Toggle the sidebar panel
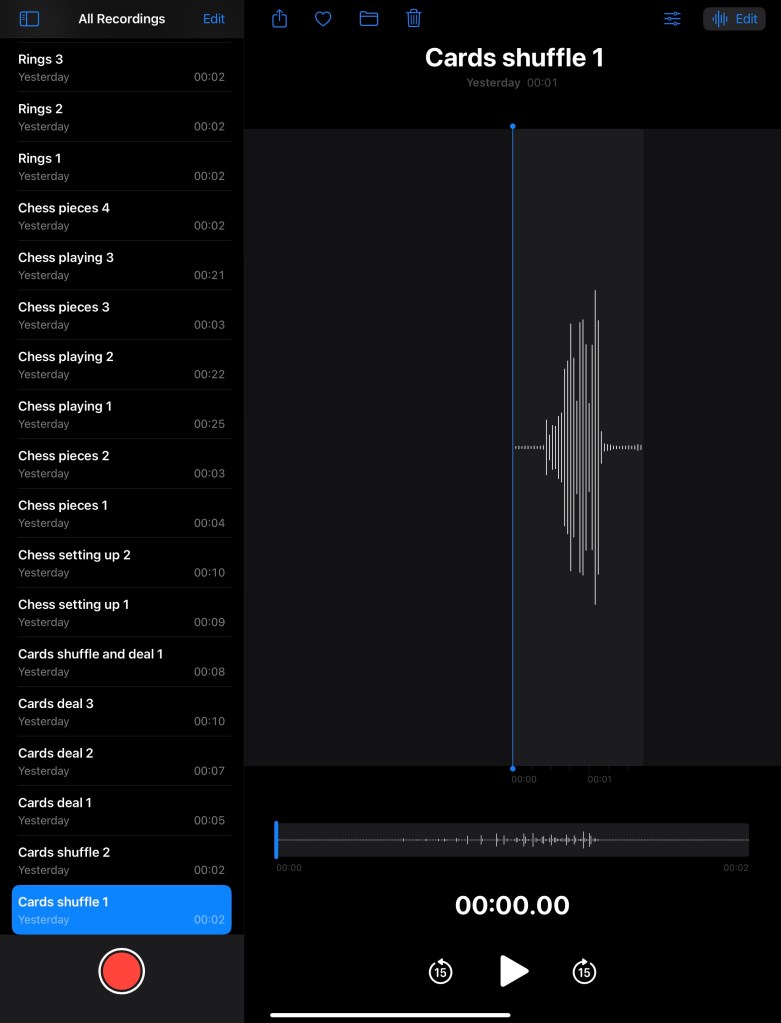The width and height of the screenshot is (781, 1023). (29, 19)
